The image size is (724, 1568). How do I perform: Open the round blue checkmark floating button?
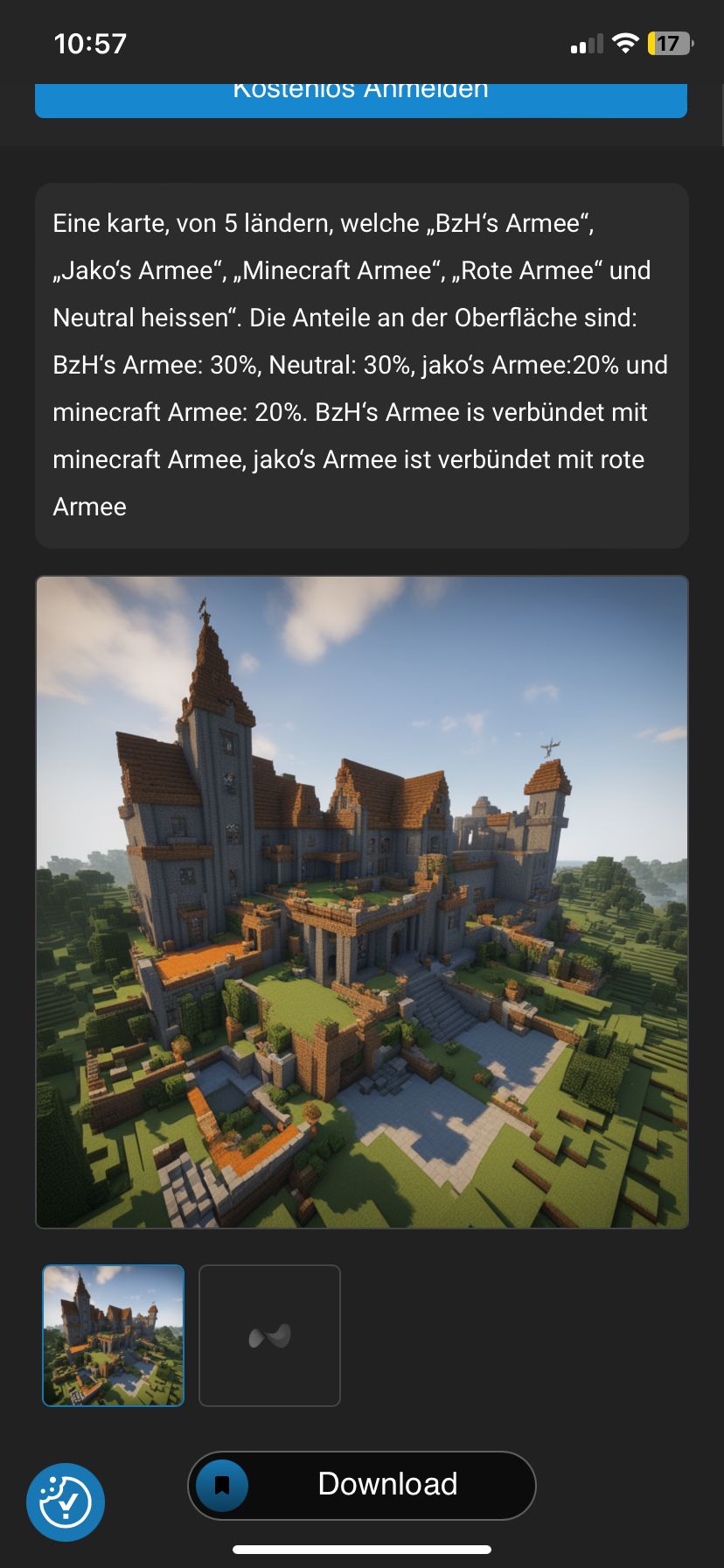click(x=66, y=1501)
